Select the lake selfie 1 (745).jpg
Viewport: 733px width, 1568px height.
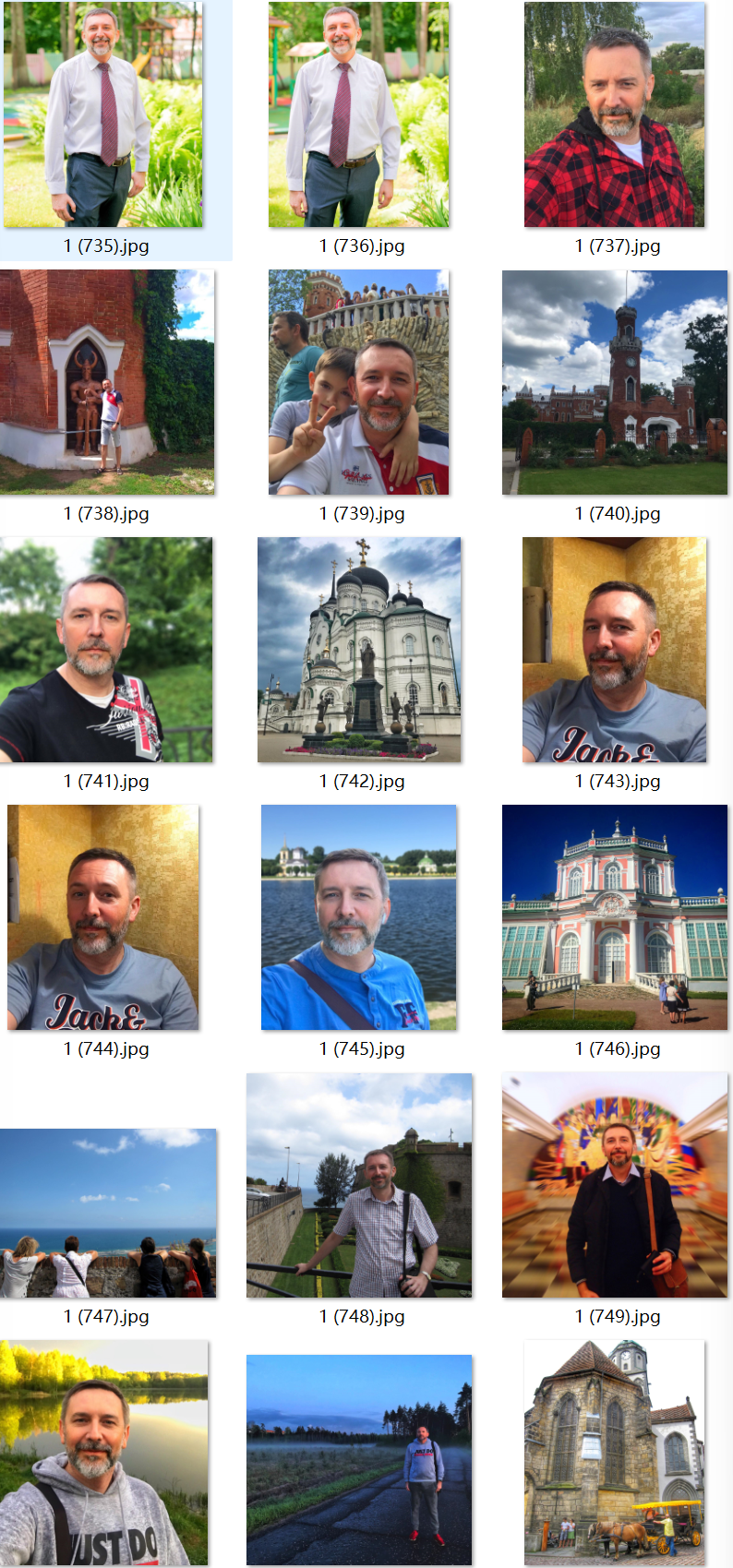(x=358, y=917)
